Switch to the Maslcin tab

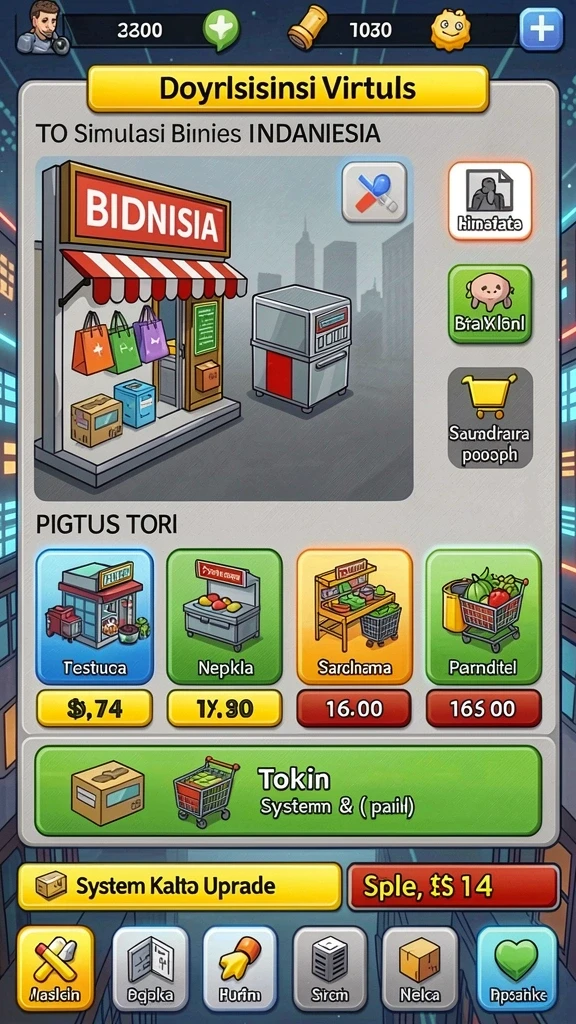(56, 968)
